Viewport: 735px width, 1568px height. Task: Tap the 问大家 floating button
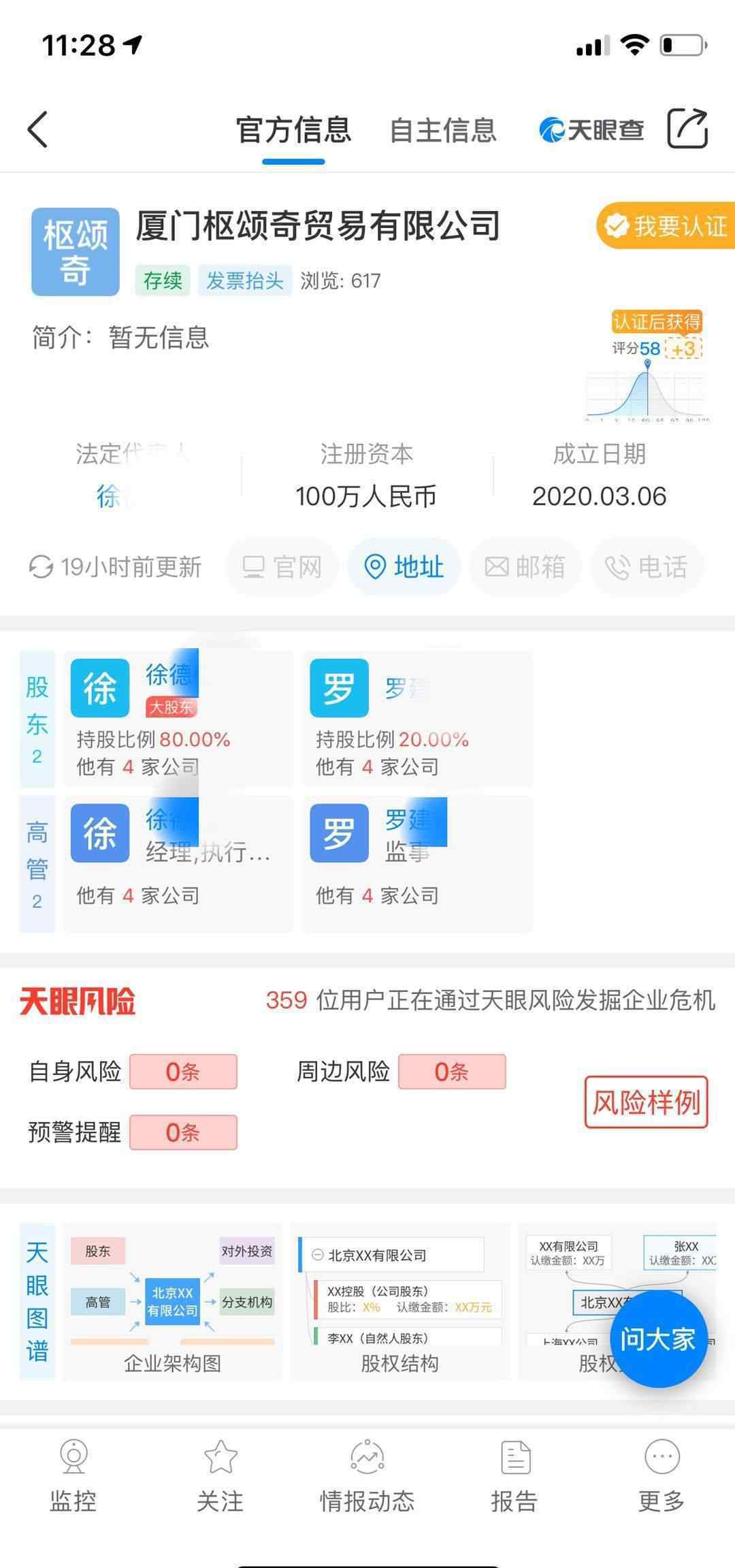[658, 1339]
